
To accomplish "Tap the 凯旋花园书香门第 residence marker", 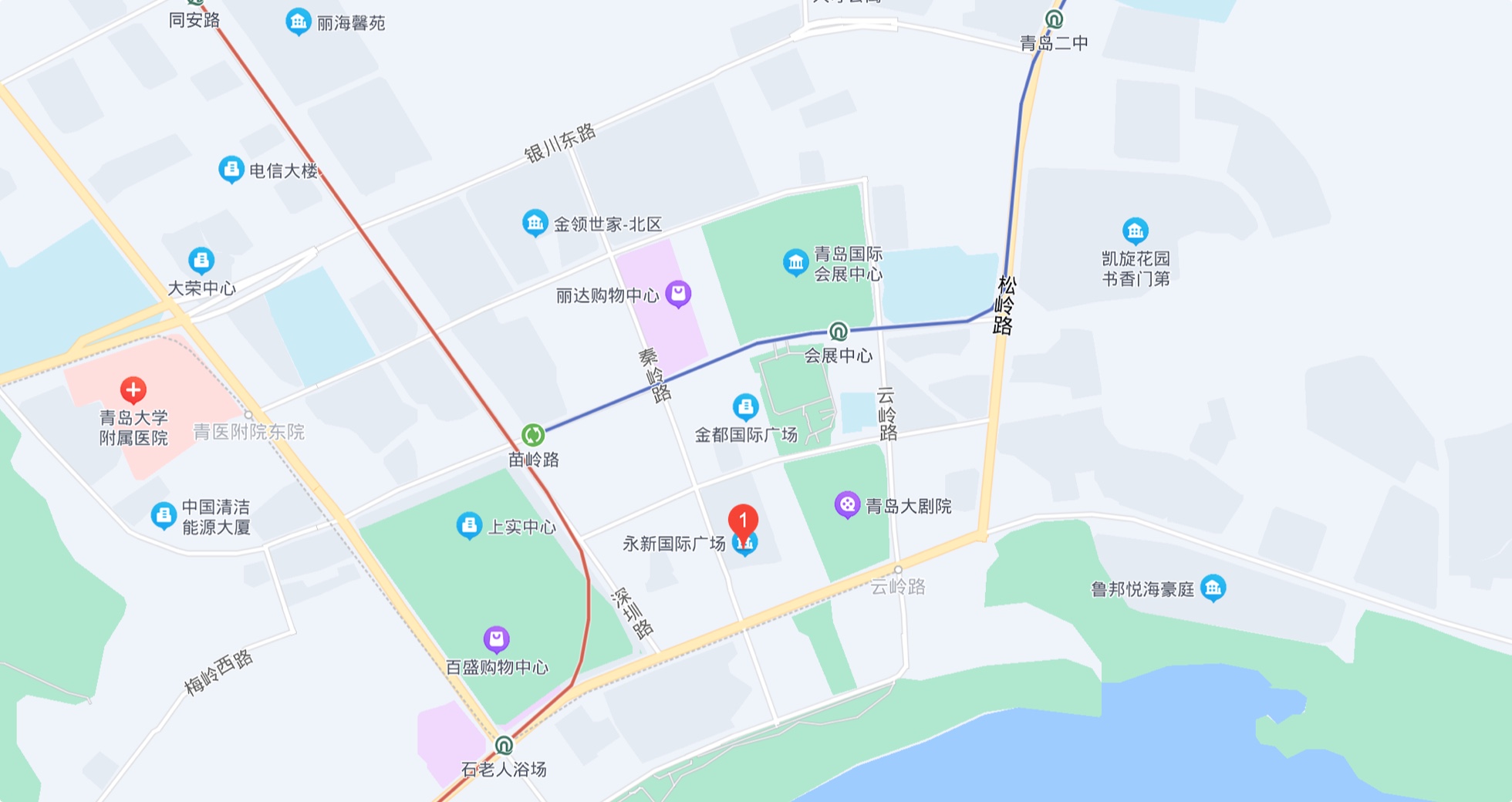I will pos(1135,231).
